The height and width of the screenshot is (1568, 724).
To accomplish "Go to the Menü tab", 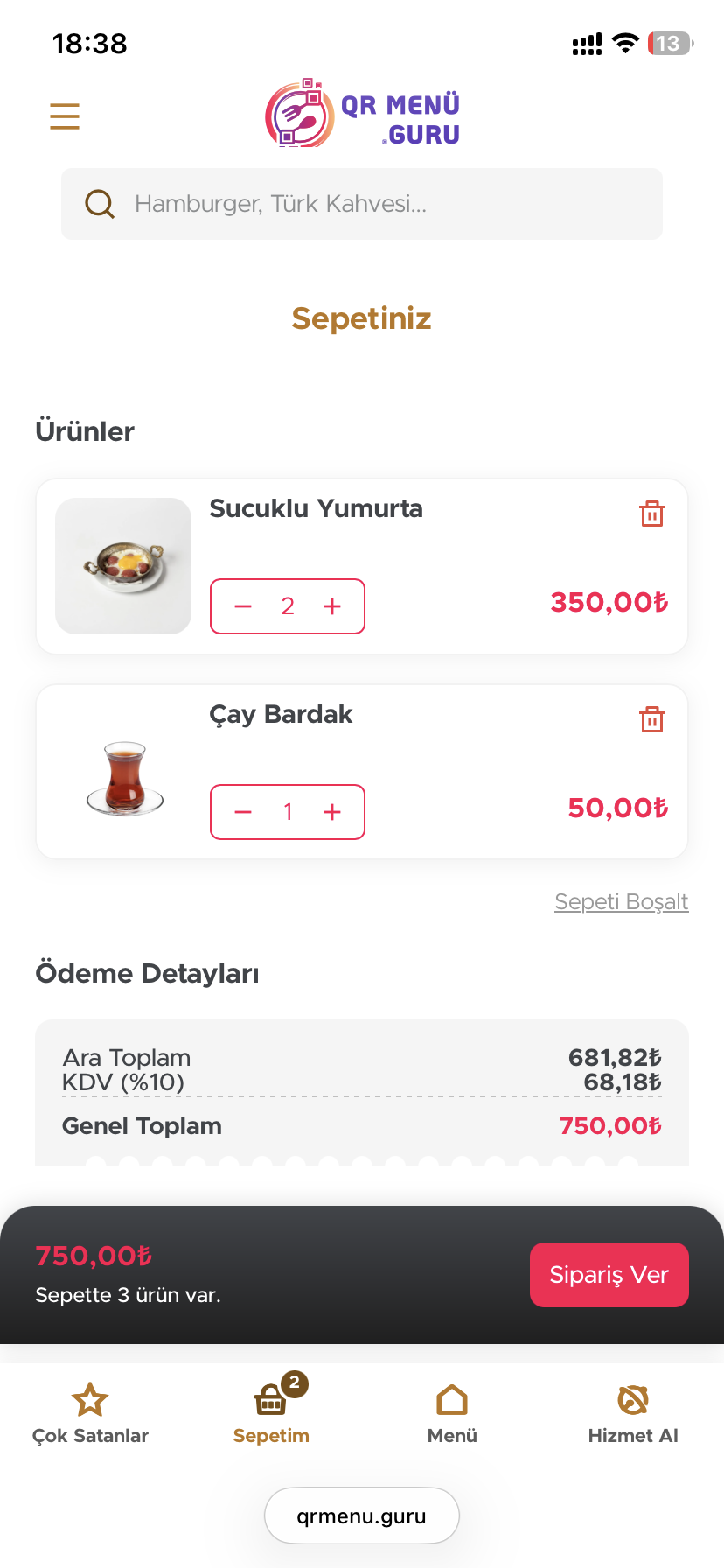I will (452, 1413).
